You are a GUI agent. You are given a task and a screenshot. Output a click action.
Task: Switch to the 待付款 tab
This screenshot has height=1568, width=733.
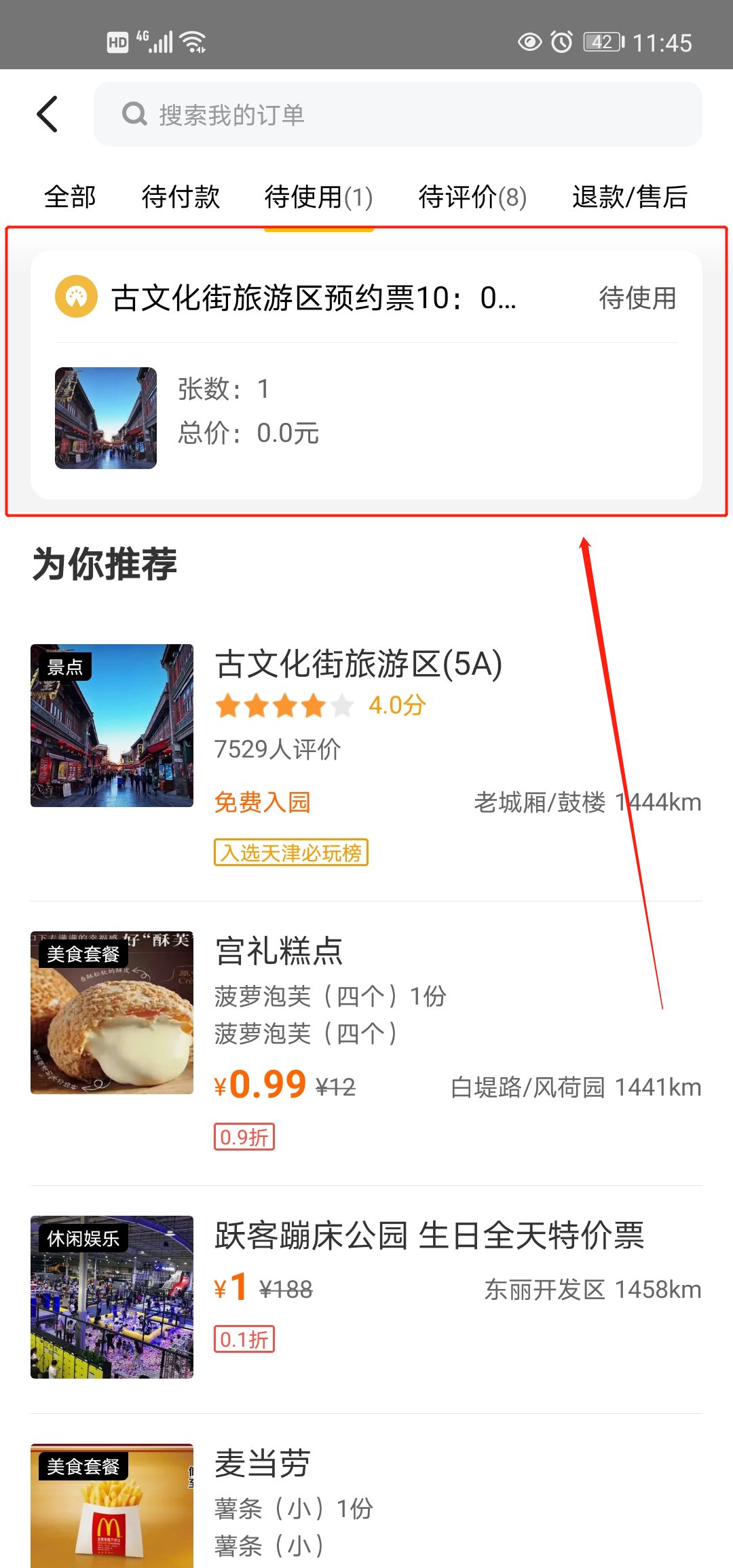coord(181,197)
